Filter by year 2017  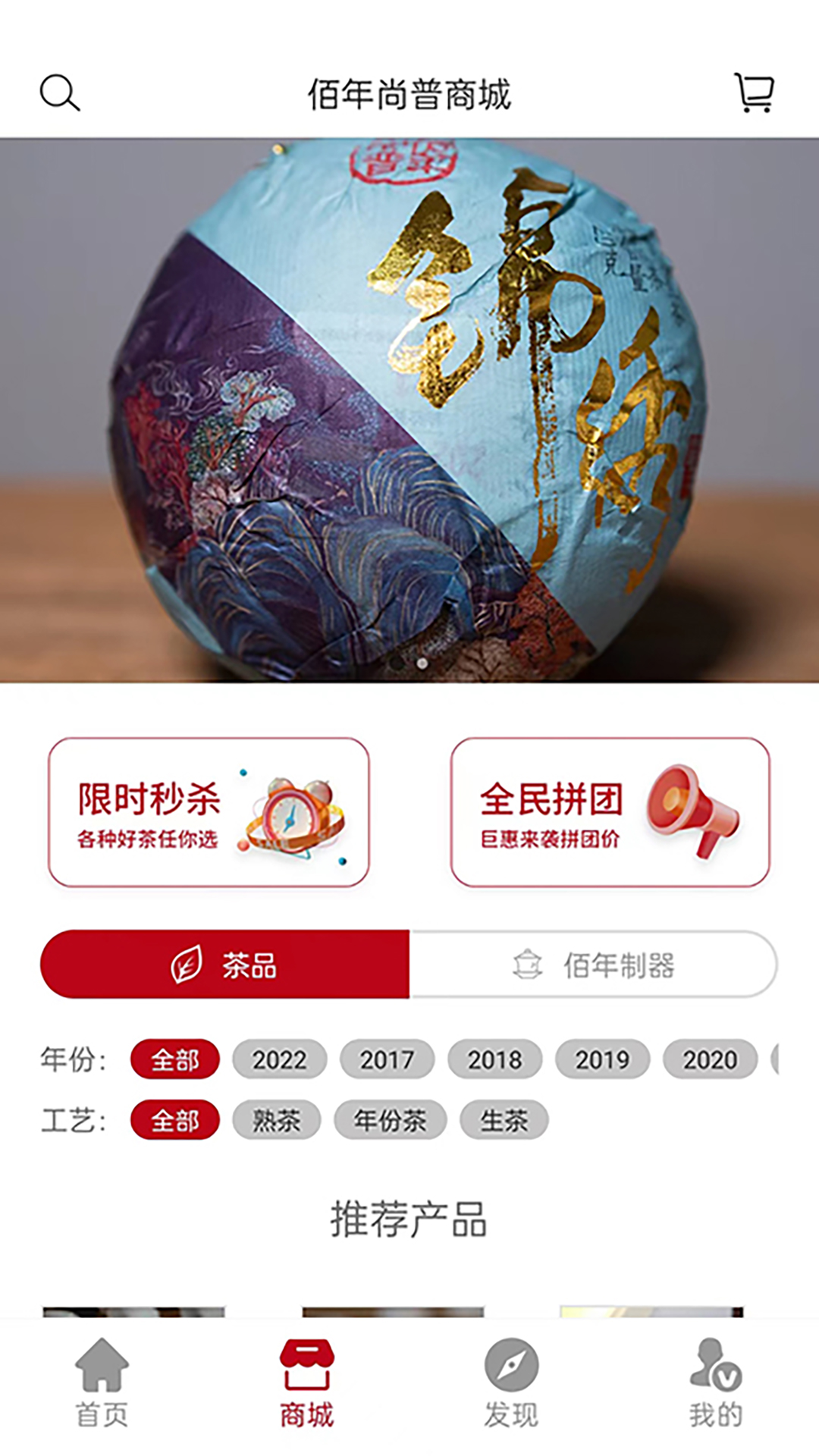pos(387,1059)
